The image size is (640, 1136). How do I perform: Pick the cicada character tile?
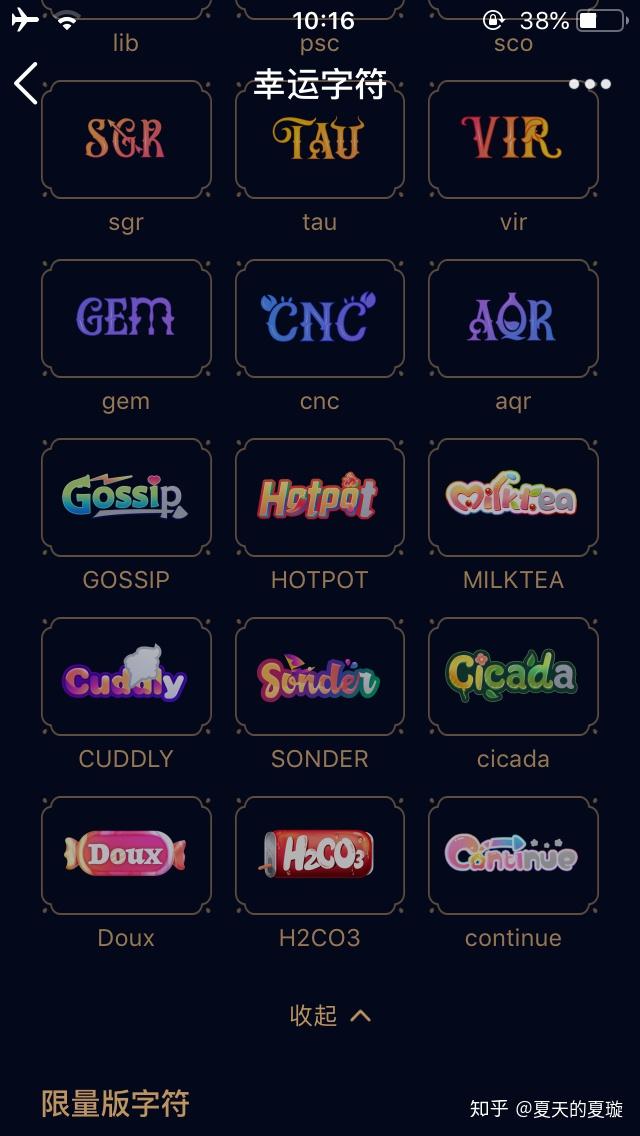(513, 677)
